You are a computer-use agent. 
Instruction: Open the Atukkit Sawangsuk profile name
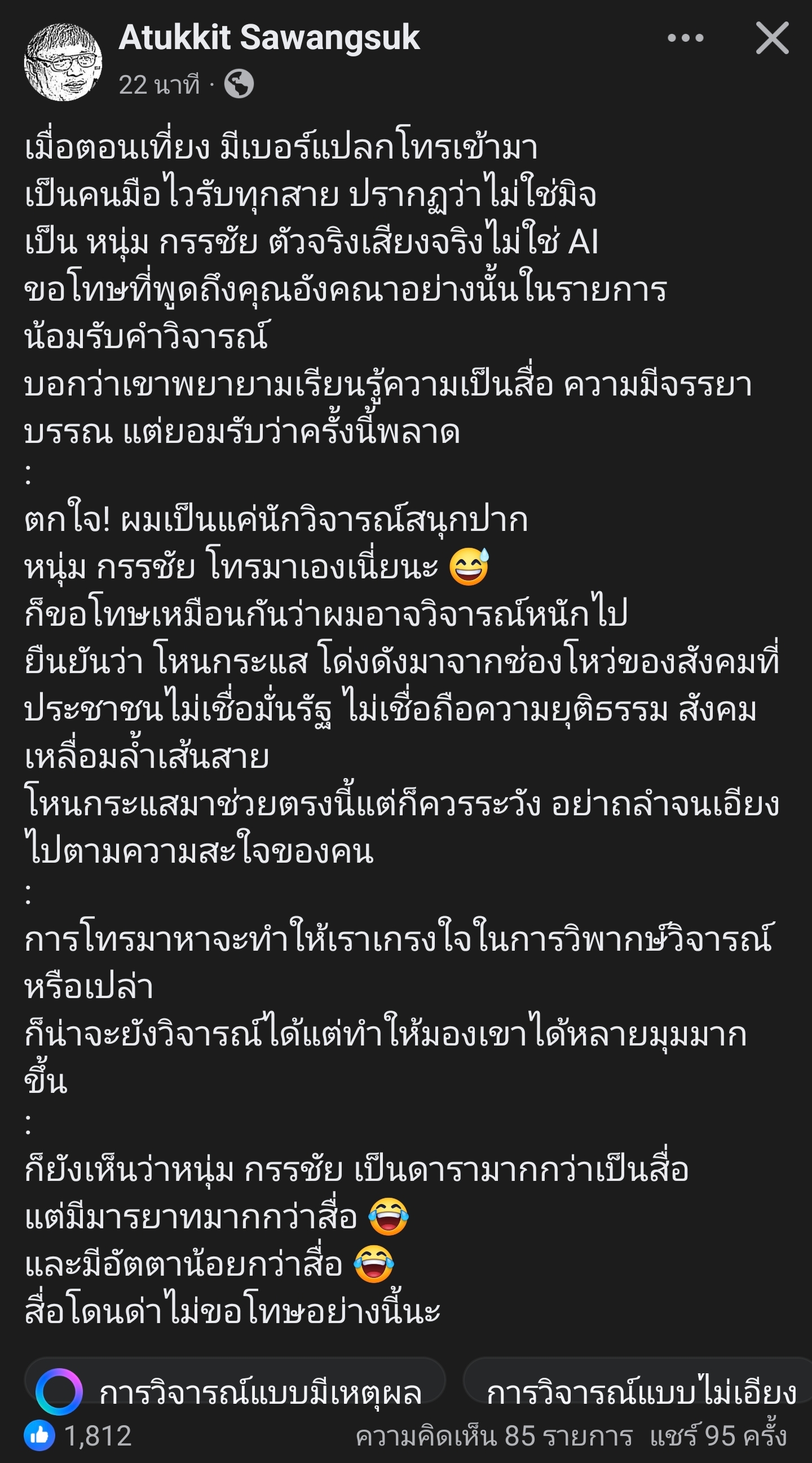coord(269,37)
